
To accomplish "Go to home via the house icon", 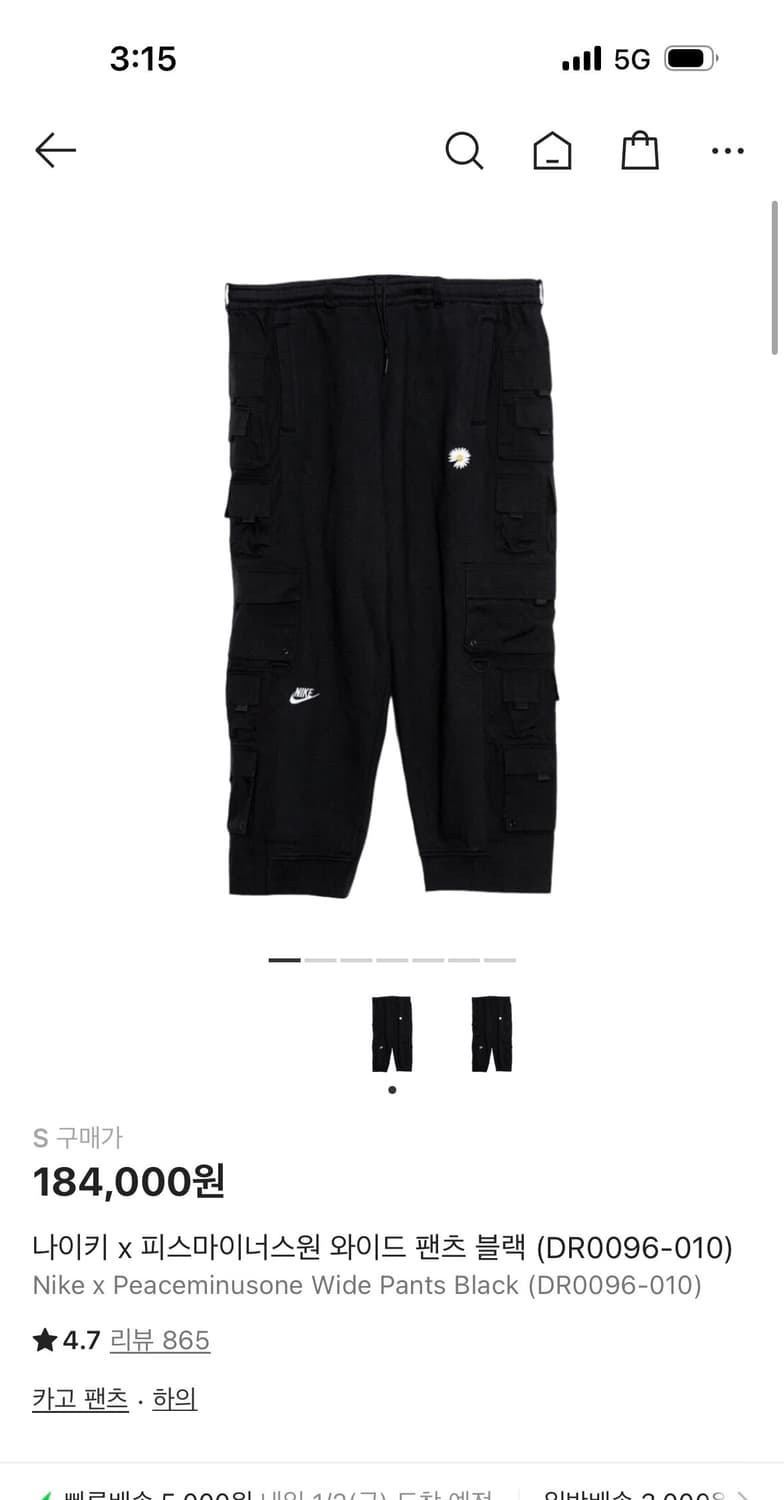I will 551,150.
